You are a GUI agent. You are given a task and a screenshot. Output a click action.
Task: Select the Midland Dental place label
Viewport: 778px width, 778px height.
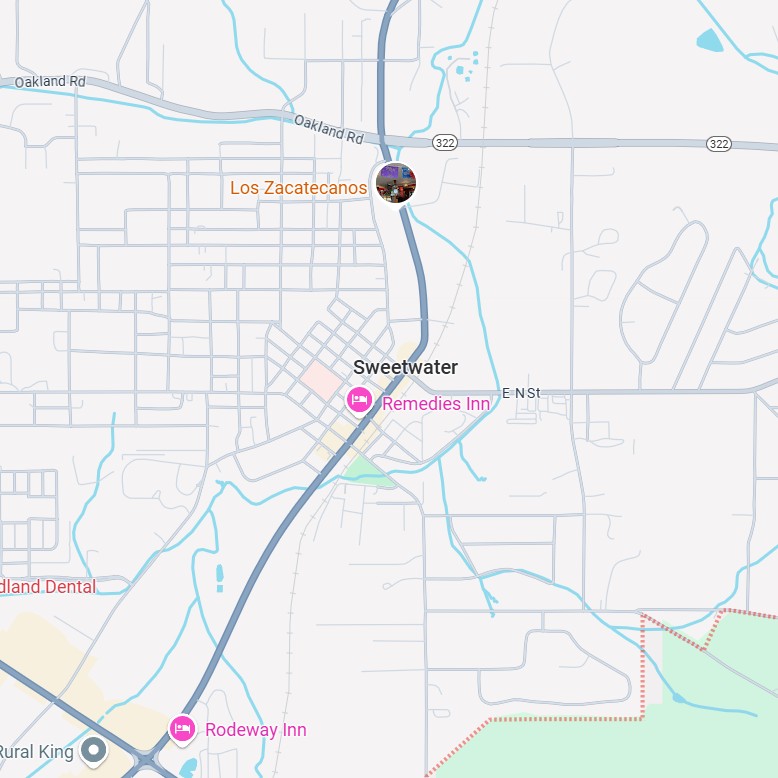(x=47, y=587)
